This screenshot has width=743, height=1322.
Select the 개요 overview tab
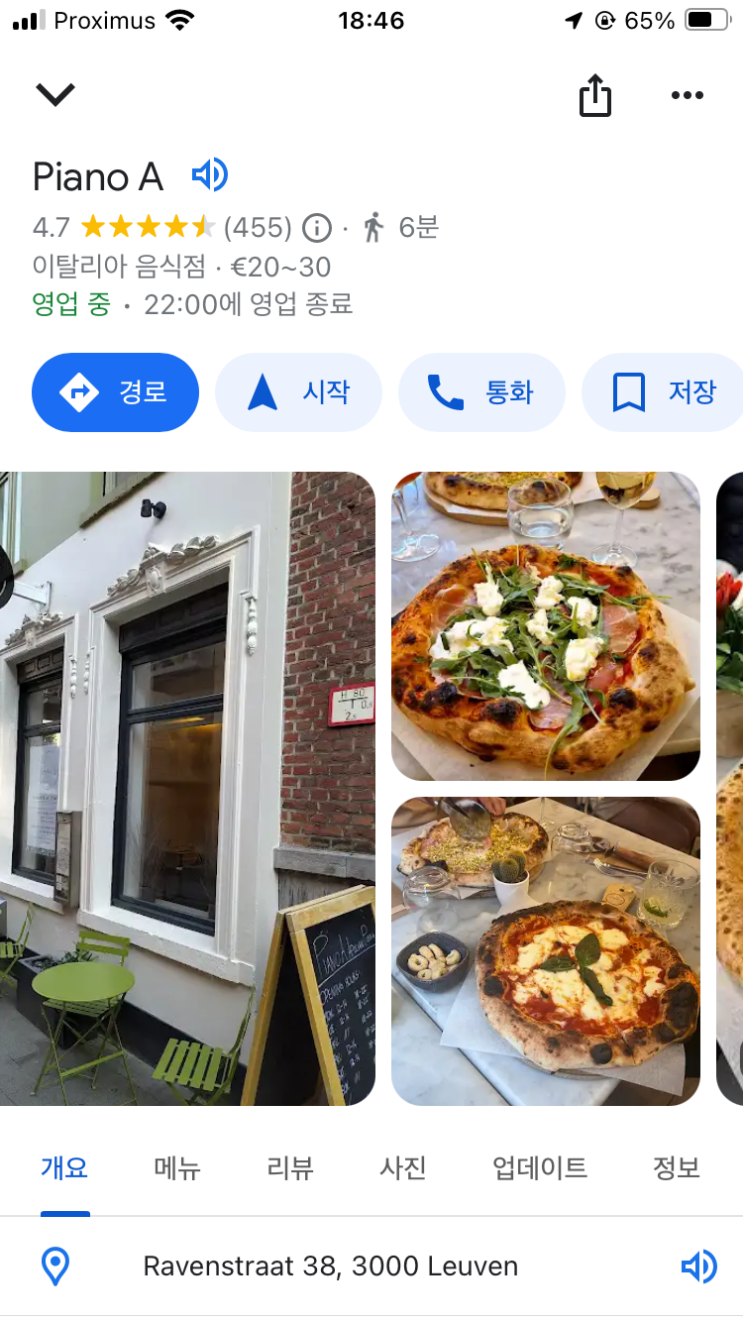[64, 1167]
